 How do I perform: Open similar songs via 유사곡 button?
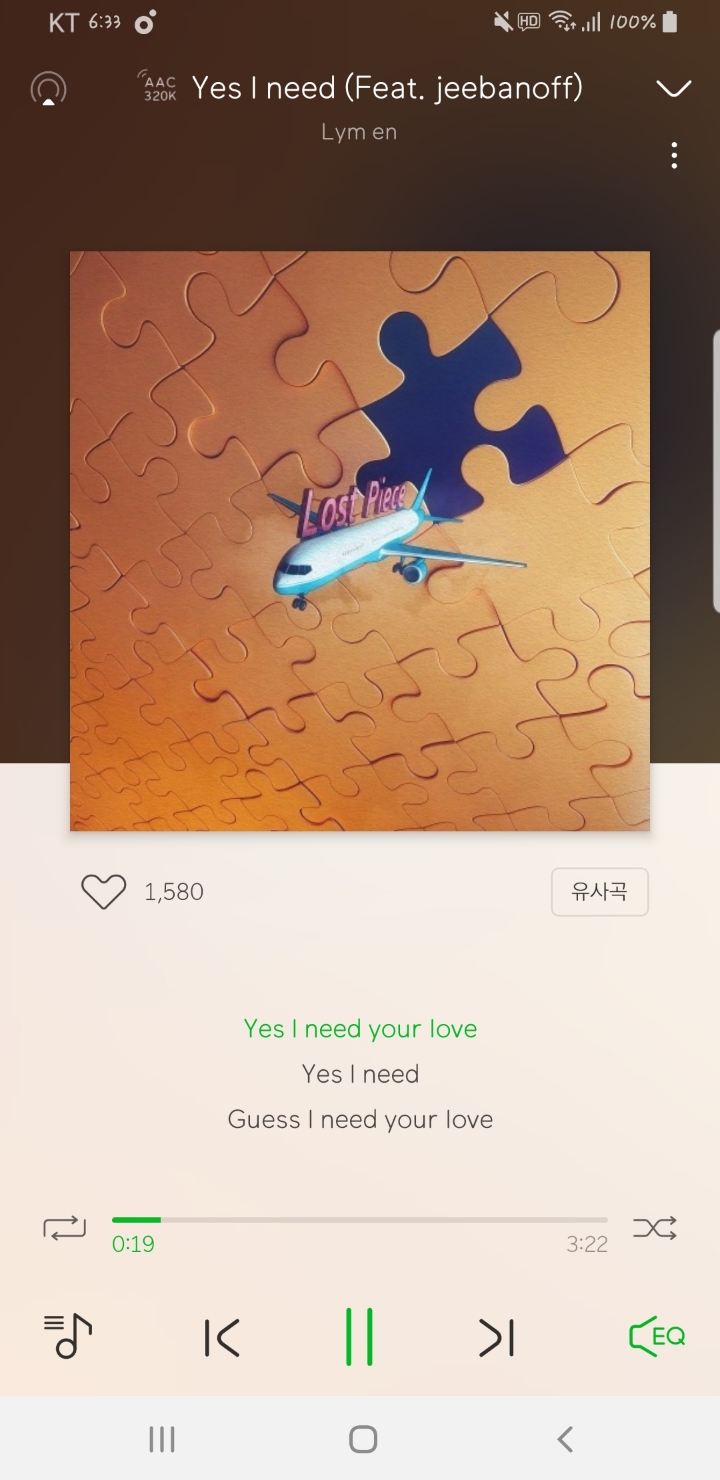(599, 891)
